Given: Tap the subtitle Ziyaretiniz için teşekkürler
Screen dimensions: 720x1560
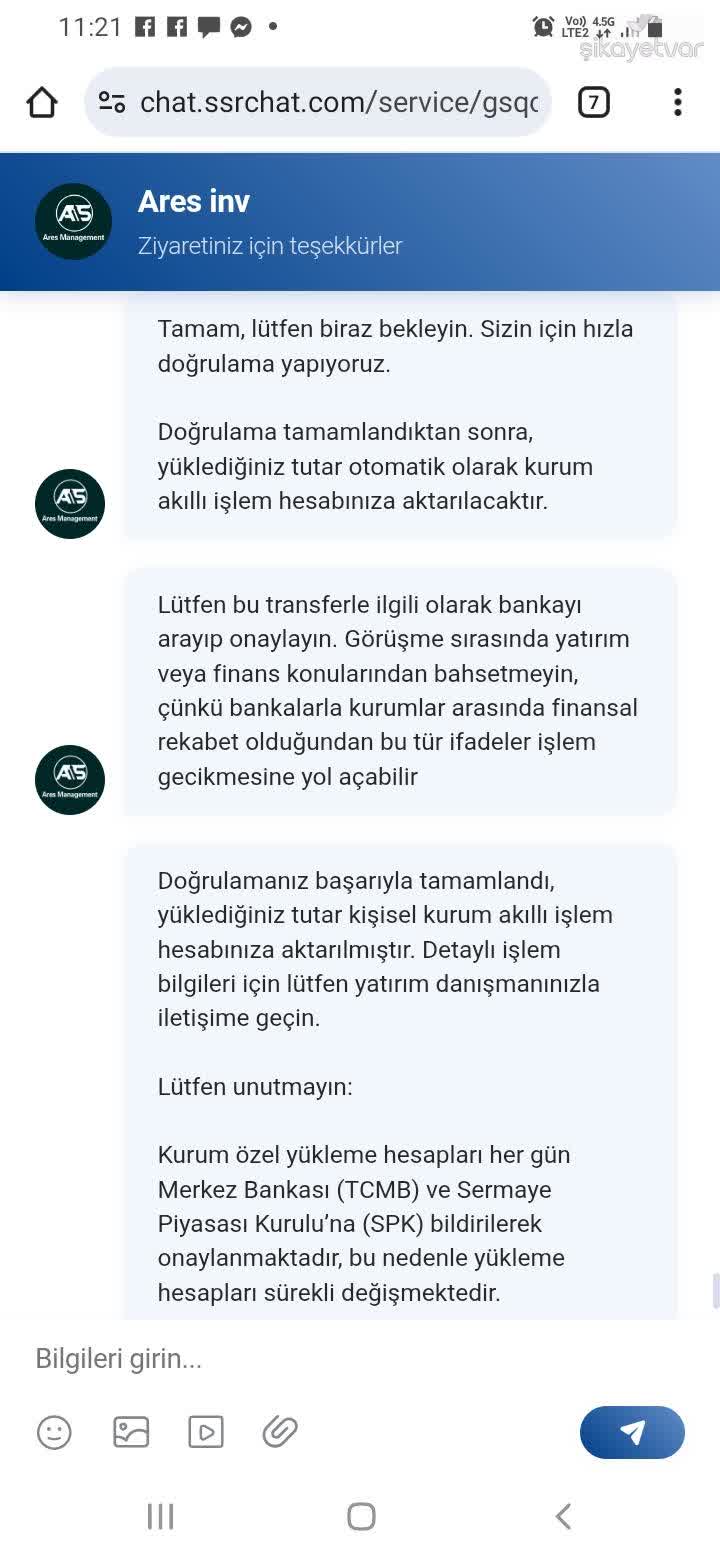Looking at the screenshot, I should 268,245.
